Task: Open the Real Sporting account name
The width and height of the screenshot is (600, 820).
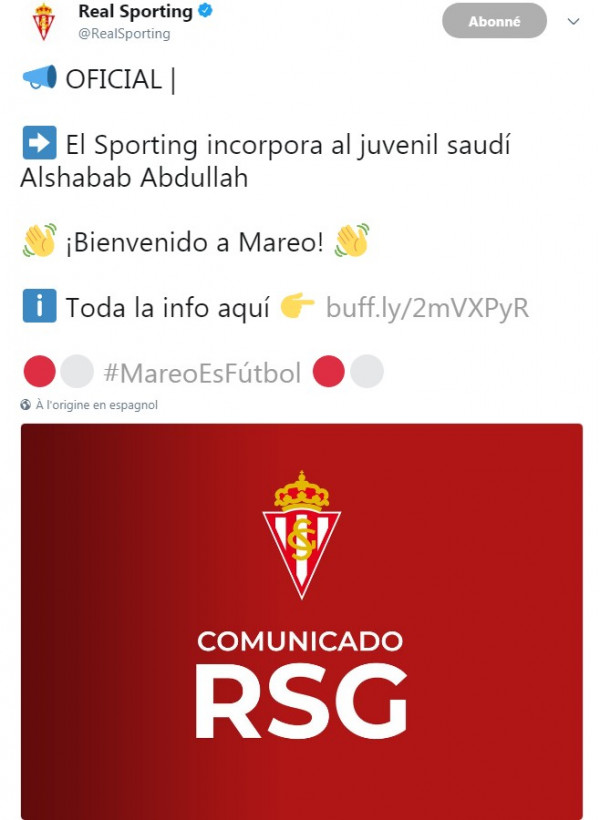Action: (x=135, y=12)
